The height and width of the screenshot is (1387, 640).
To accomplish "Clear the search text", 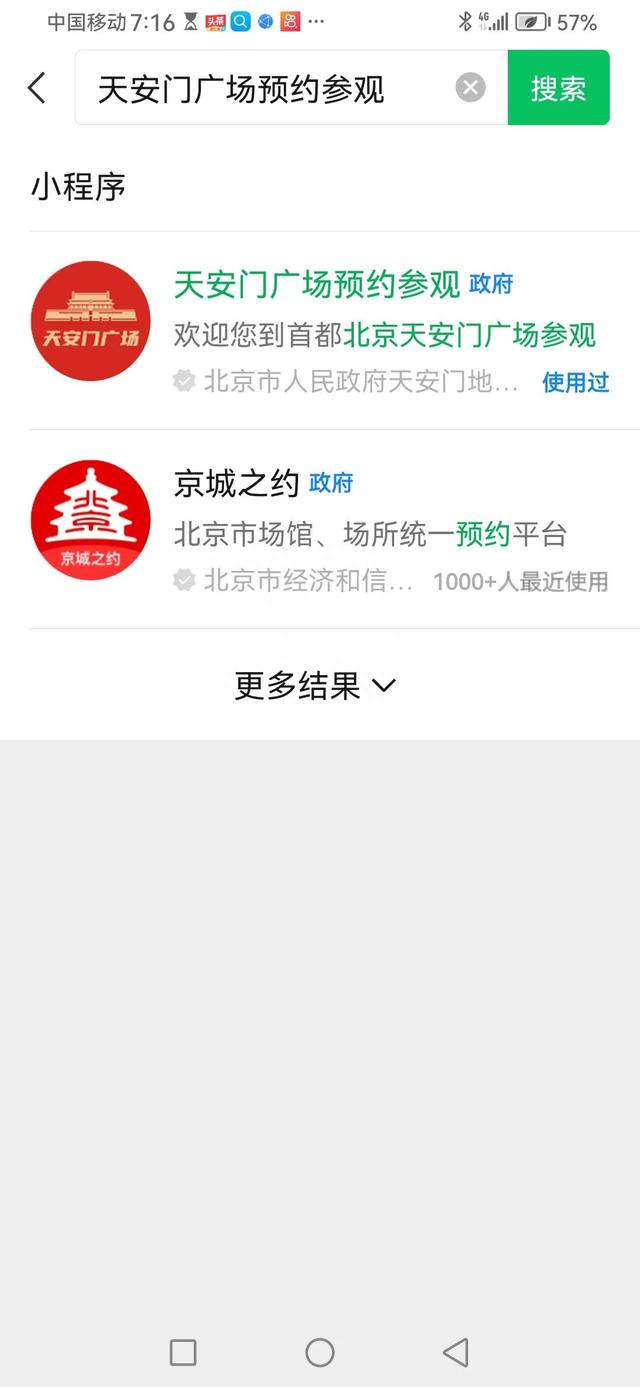I will point(470,88).
